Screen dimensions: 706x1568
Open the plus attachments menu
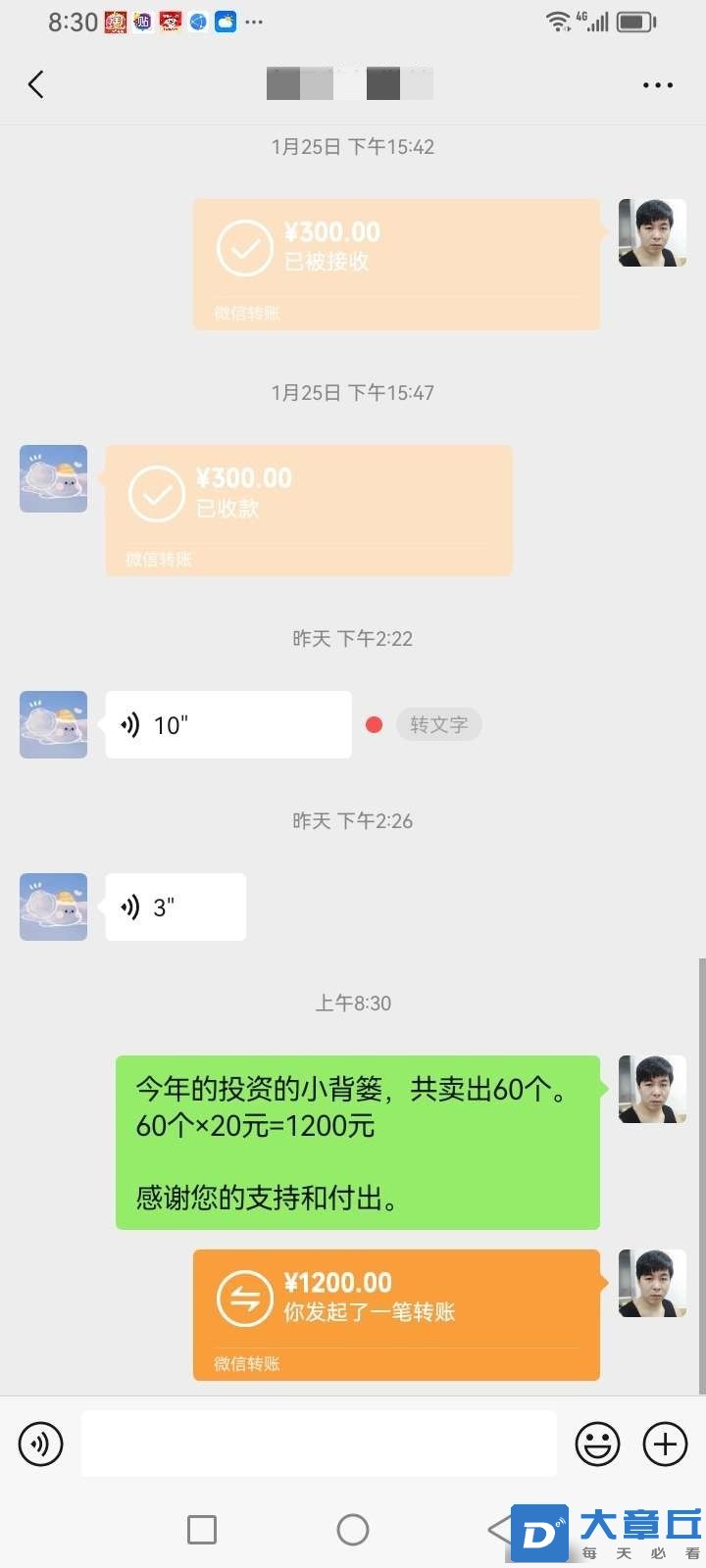click(665, 1444)
